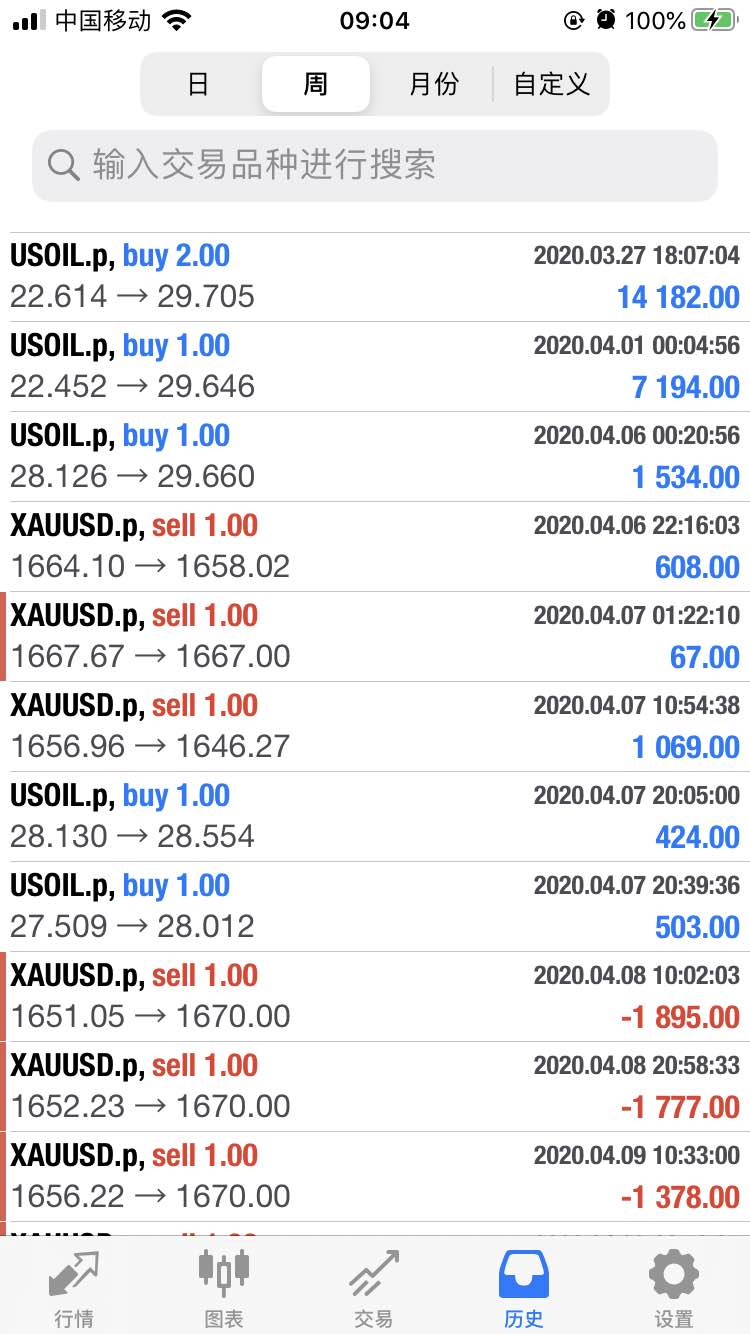Open the USOIL.p trade with 503.00 profit

point(375,907)
